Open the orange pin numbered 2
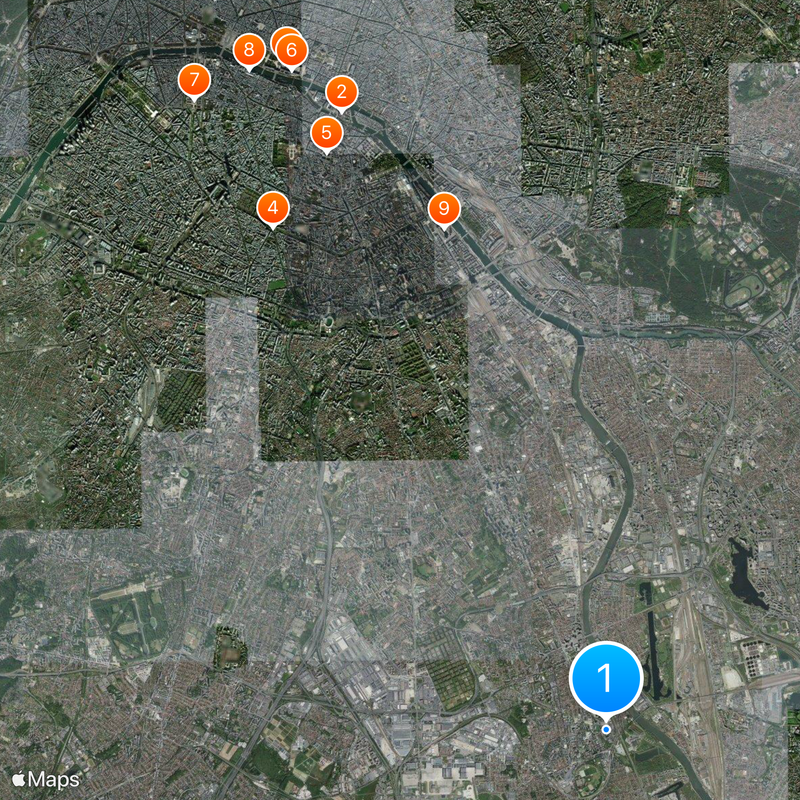 click(342, 93)
